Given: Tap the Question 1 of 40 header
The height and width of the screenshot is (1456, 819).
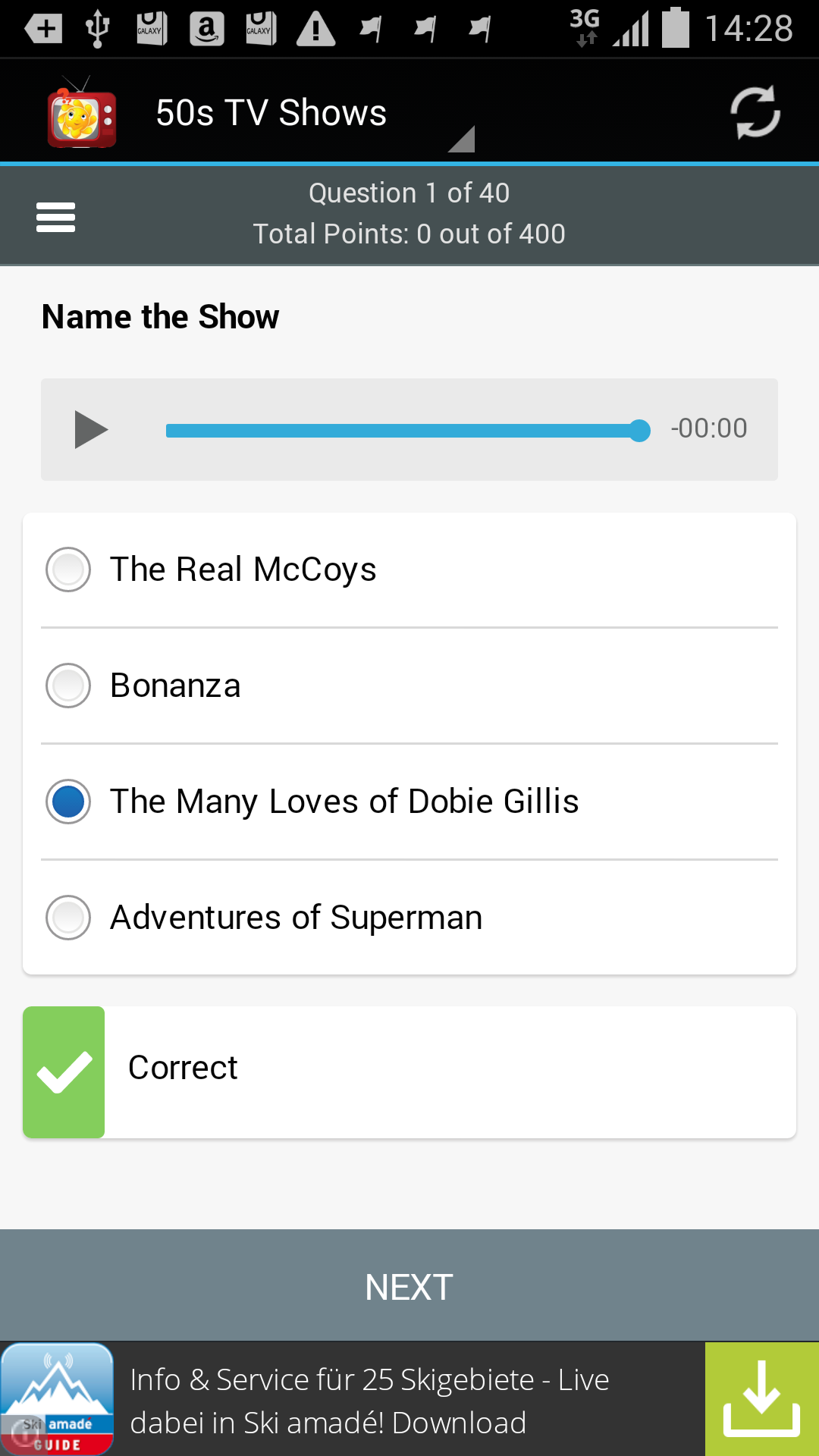Looking at the screenshot, I should (409, 193).
